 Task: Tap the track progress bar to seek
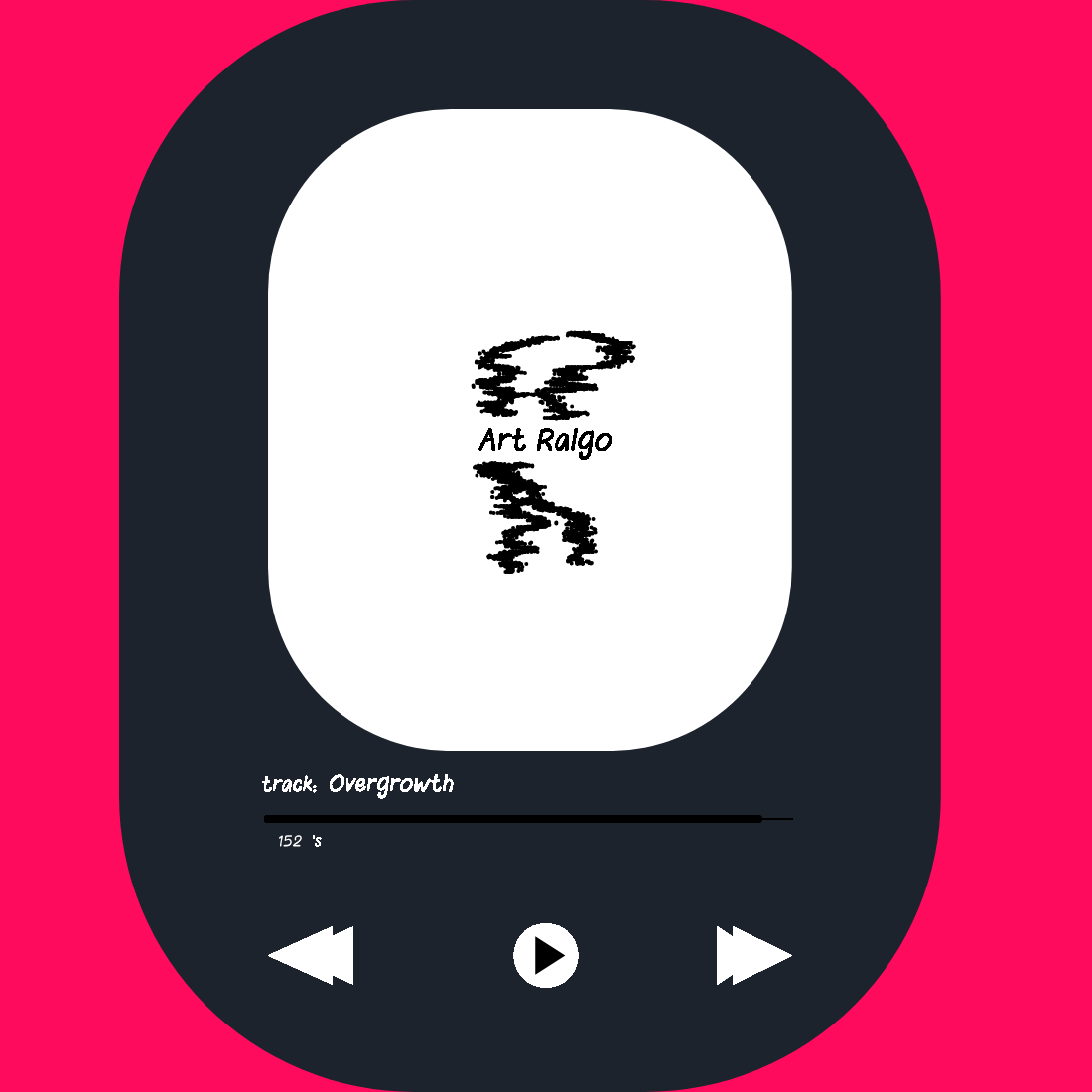(x=526, y=819)
